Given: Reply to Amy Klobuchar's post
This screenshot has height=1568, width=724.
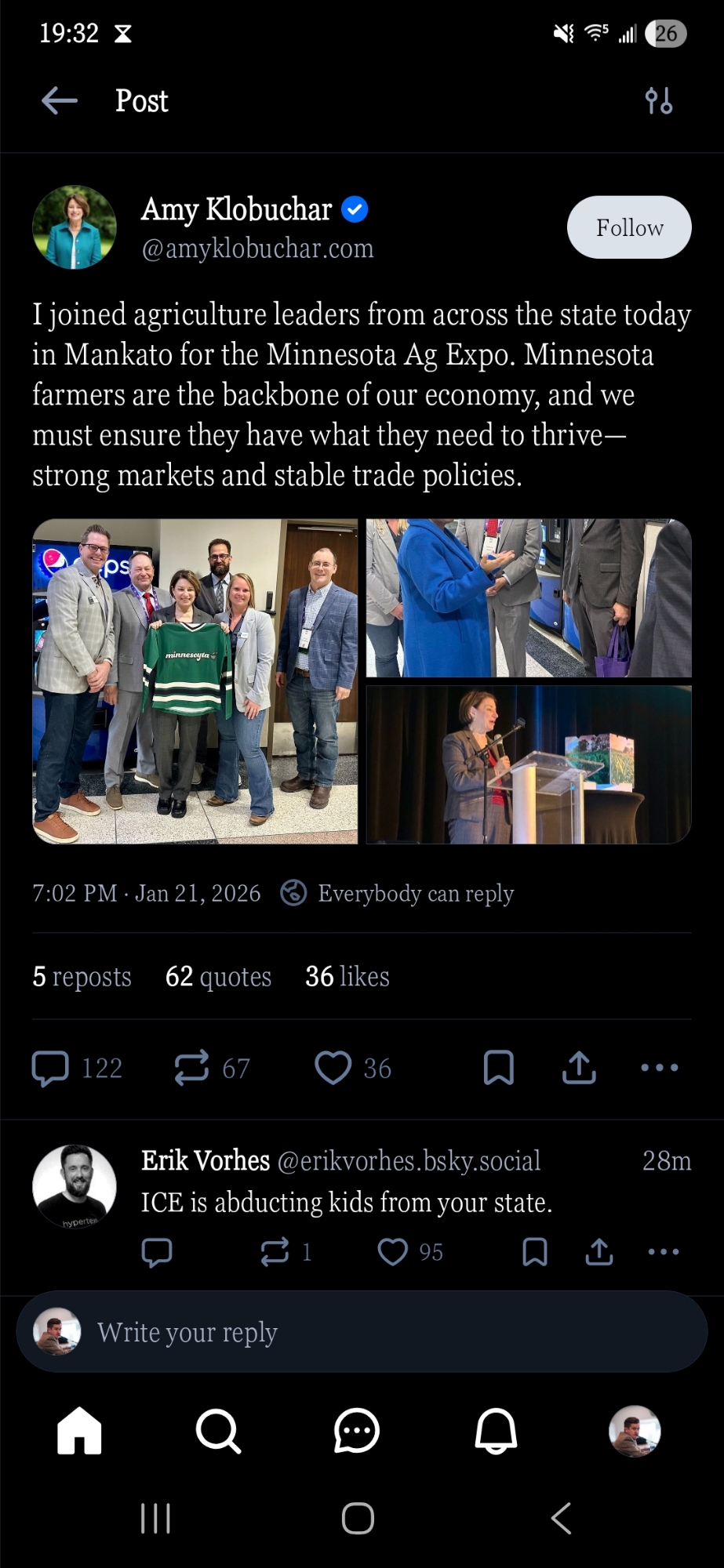Looking at the screenshot, I should tap(52, 1068).
